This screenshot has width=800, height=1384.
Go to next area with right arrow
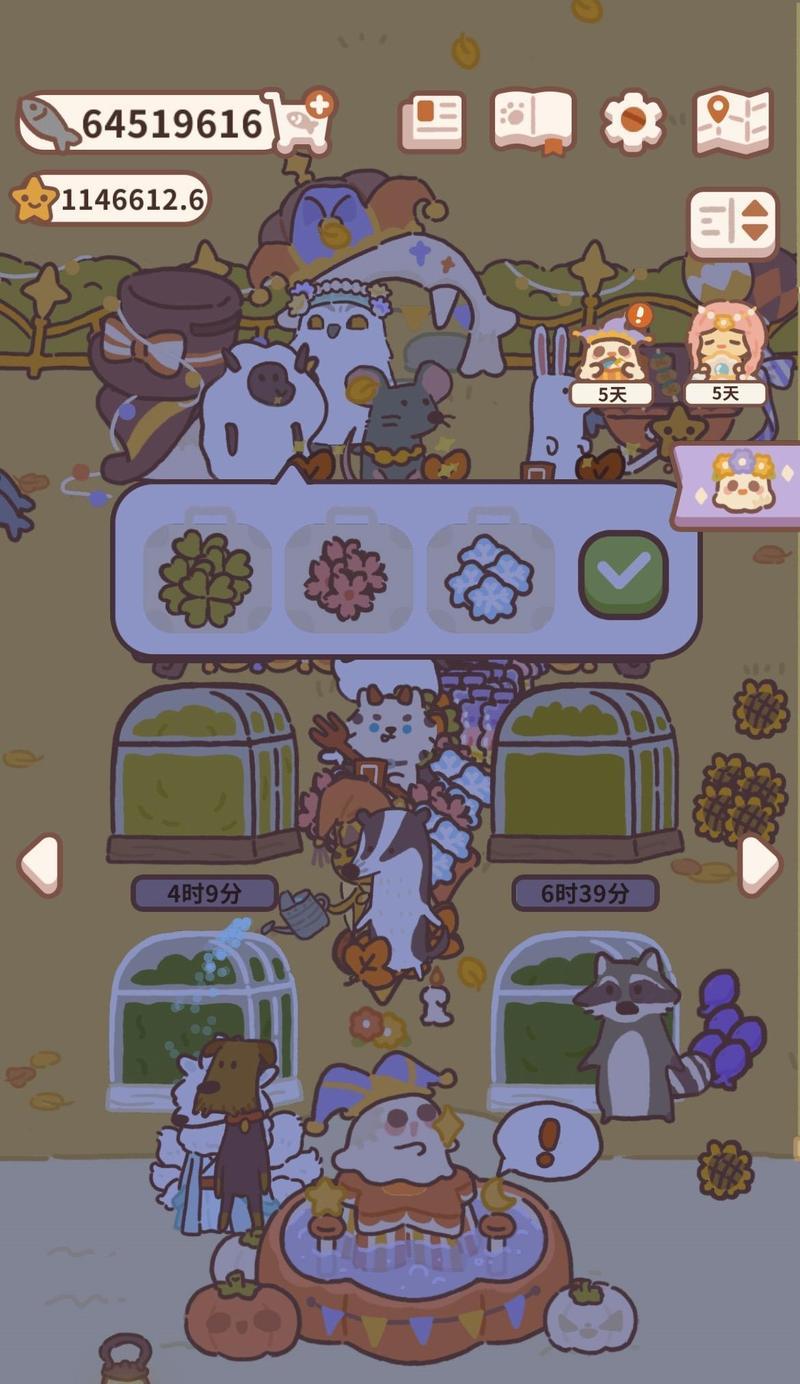[x=760, y=864]
